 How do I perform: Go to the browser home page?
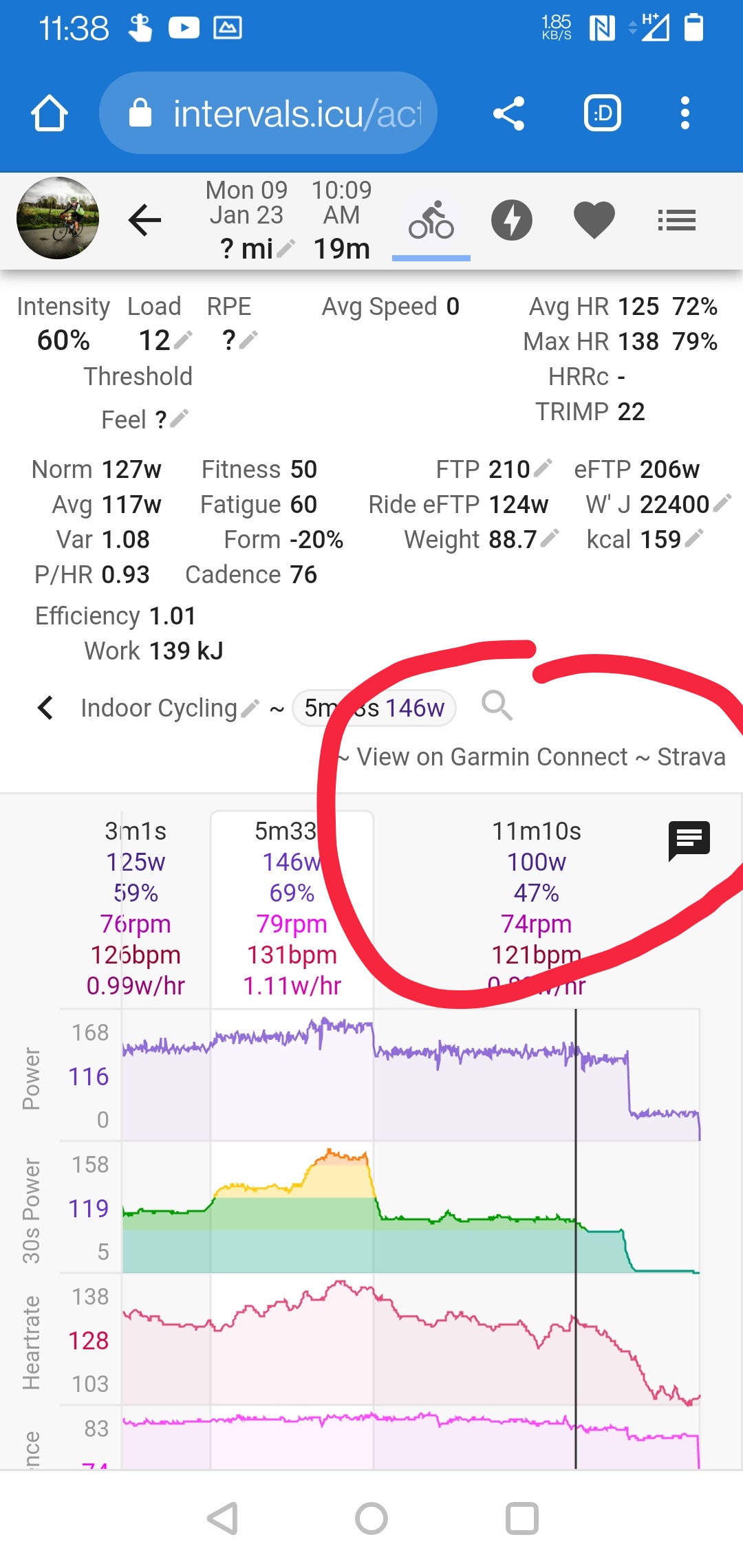click(50, 113)
